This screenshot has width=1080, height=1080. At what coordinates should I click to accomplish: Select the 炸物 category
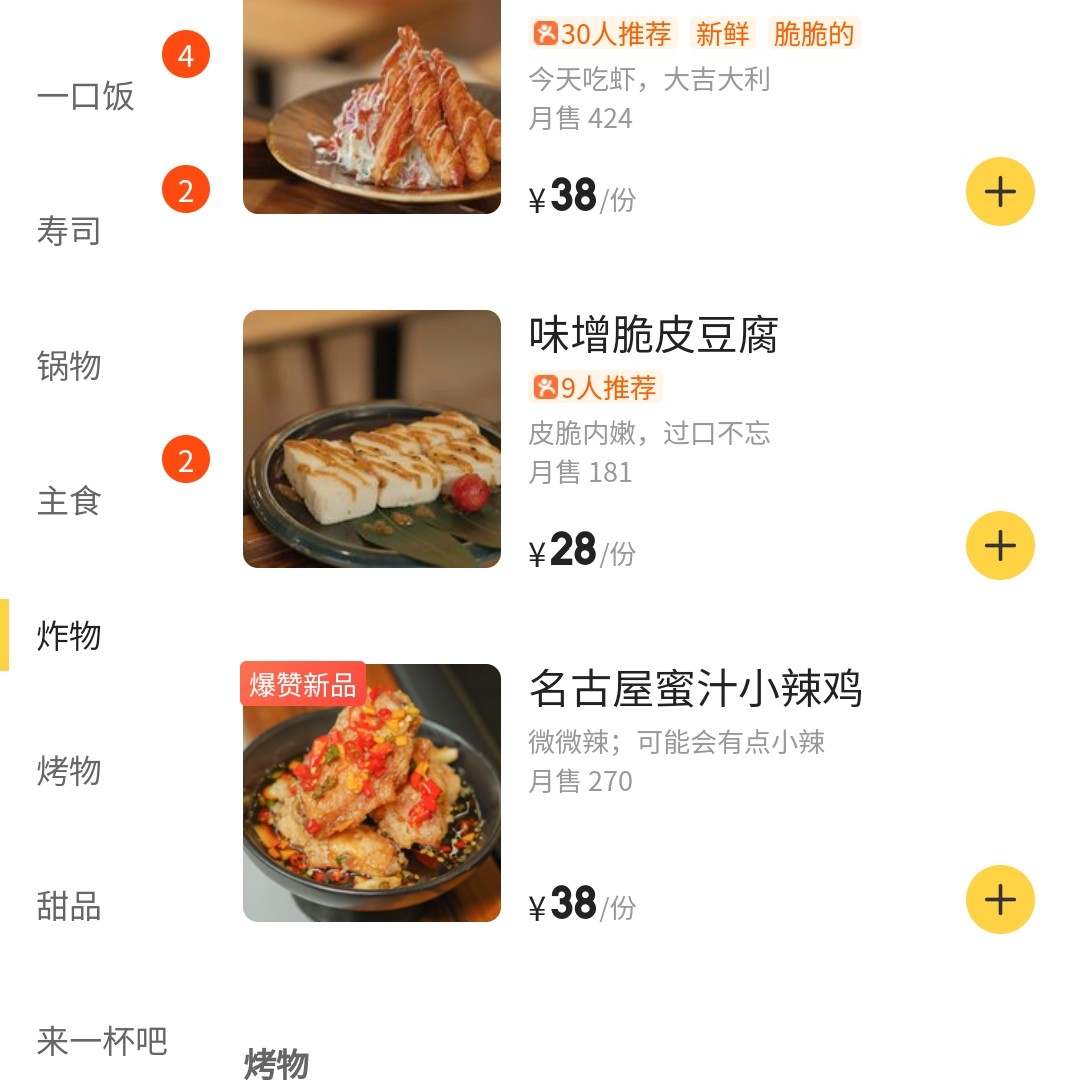pos(69,636)
